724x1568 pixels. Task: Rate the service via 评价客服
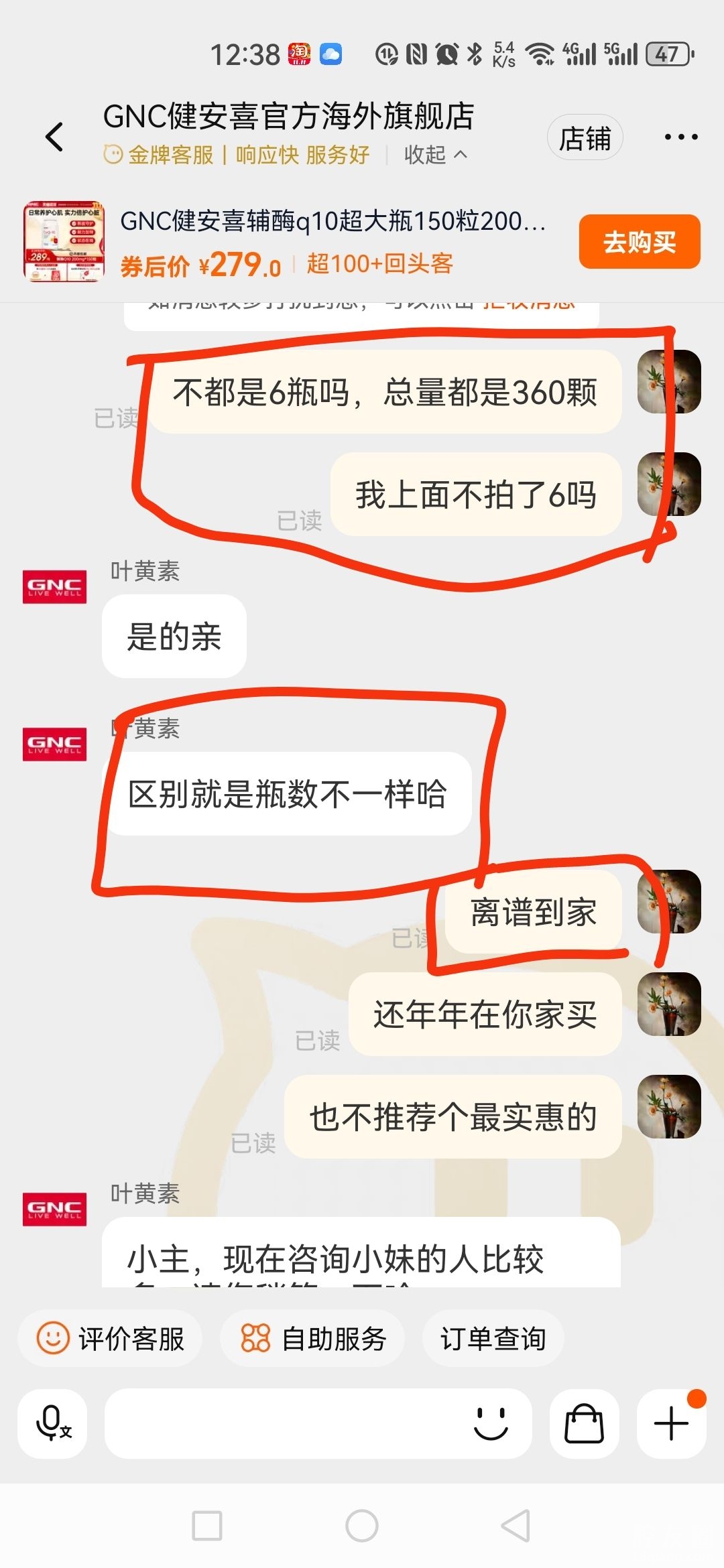pyautogui.click(x=111, y=1339)
